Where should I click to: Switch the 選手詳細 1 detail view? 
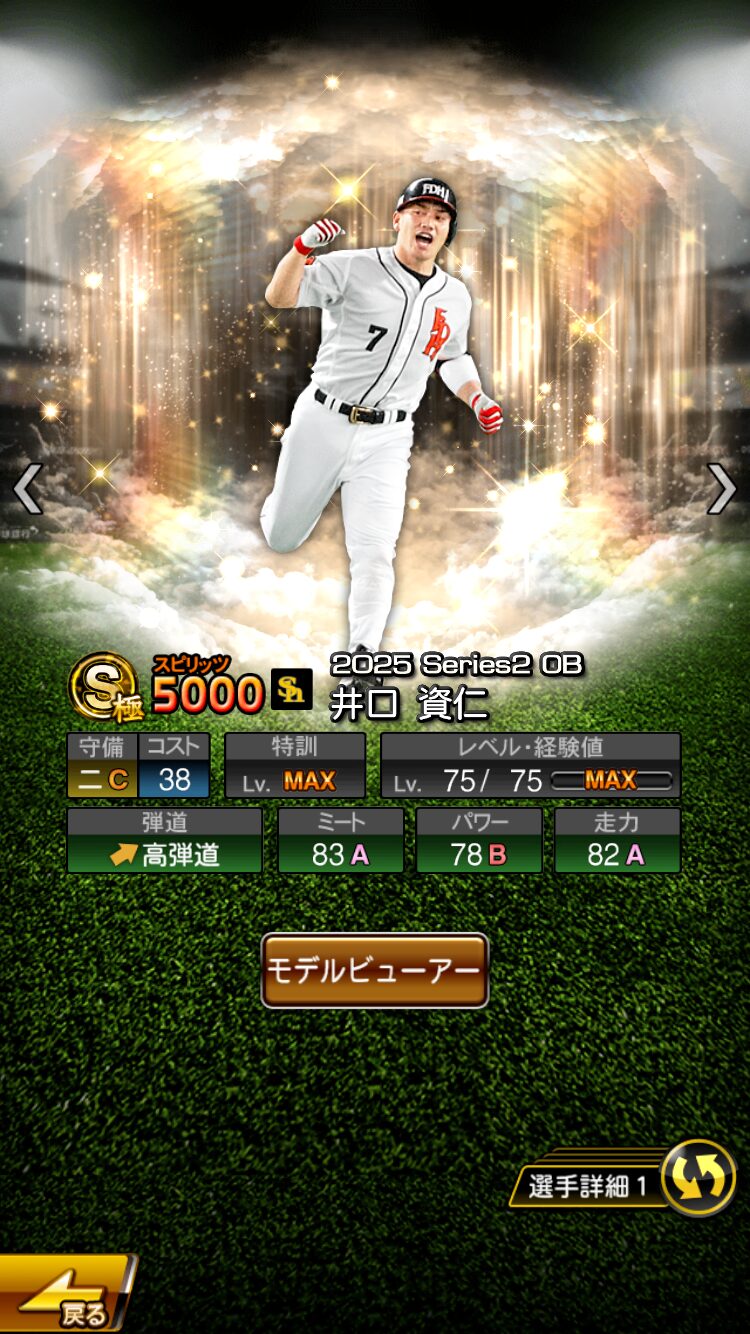(698, 1178)
